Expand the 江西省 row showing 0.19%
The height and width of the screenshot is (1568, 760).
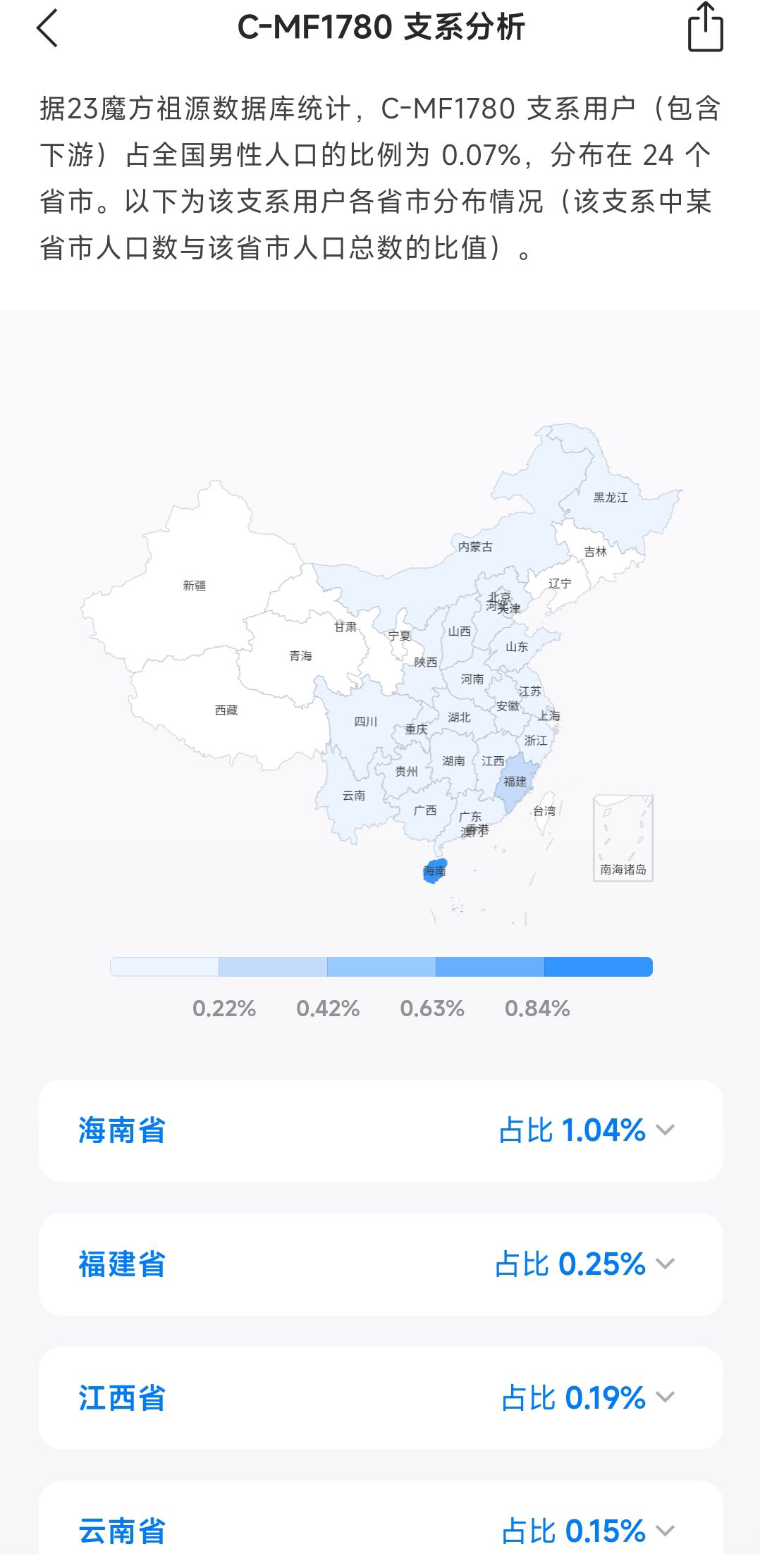(664, 1397)
